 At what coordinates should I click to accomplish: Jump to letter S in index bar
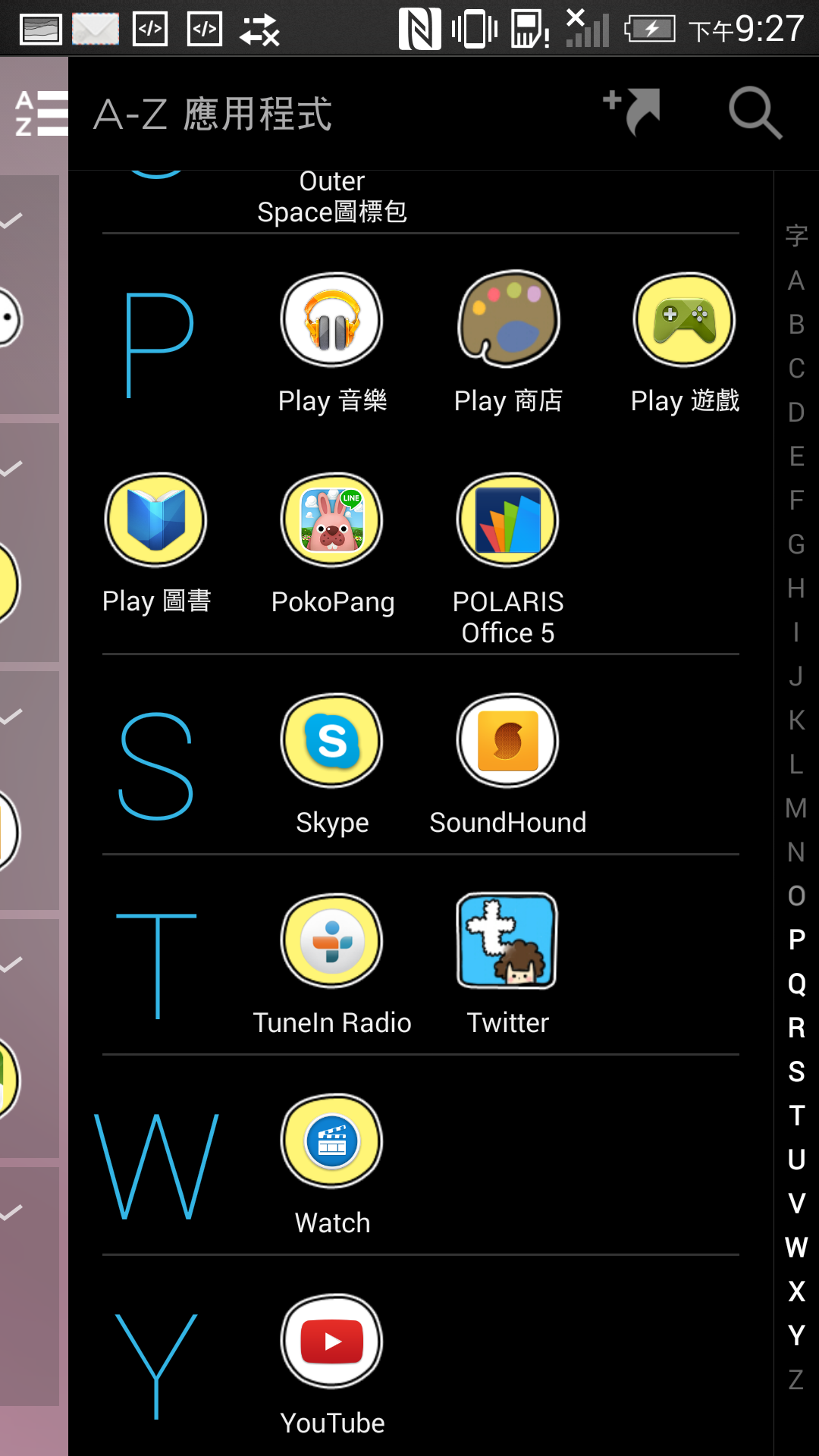(796, 1072)
